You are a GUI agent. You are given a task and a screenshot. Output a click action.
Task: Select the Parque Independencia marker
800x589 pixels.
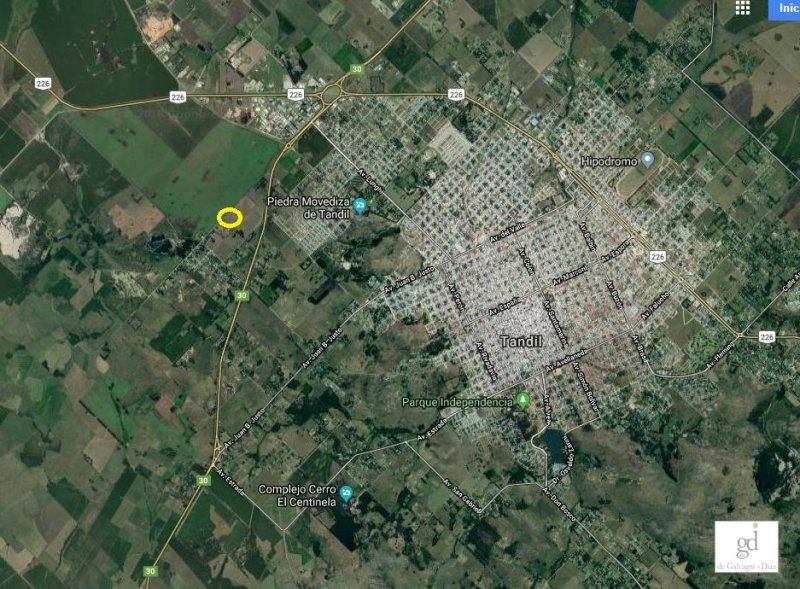click(522, 401)
